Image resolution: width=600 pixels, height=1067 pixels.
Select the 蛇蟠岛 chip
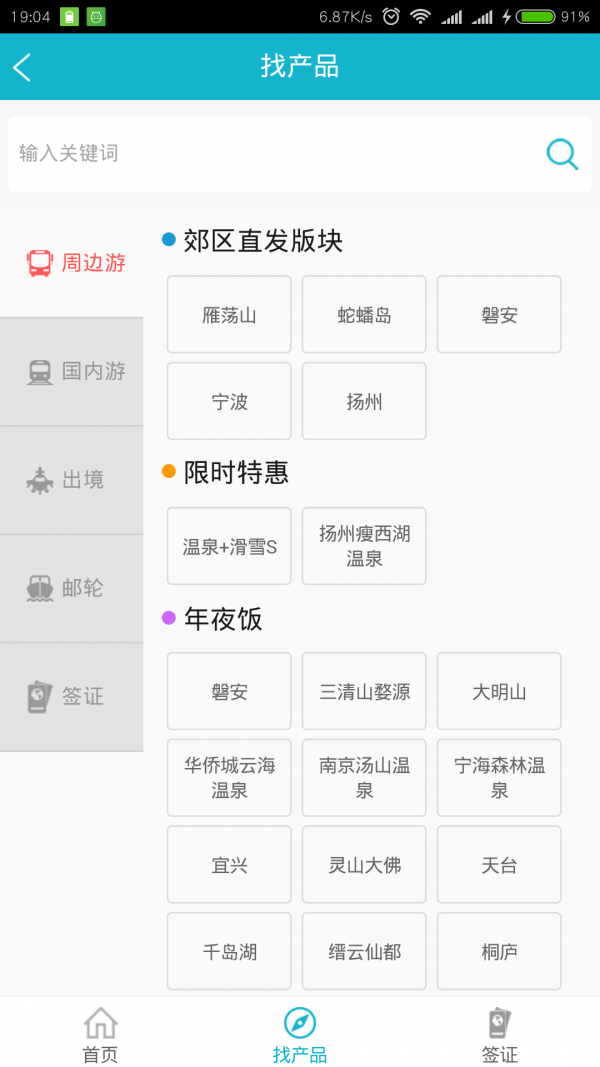364,315
